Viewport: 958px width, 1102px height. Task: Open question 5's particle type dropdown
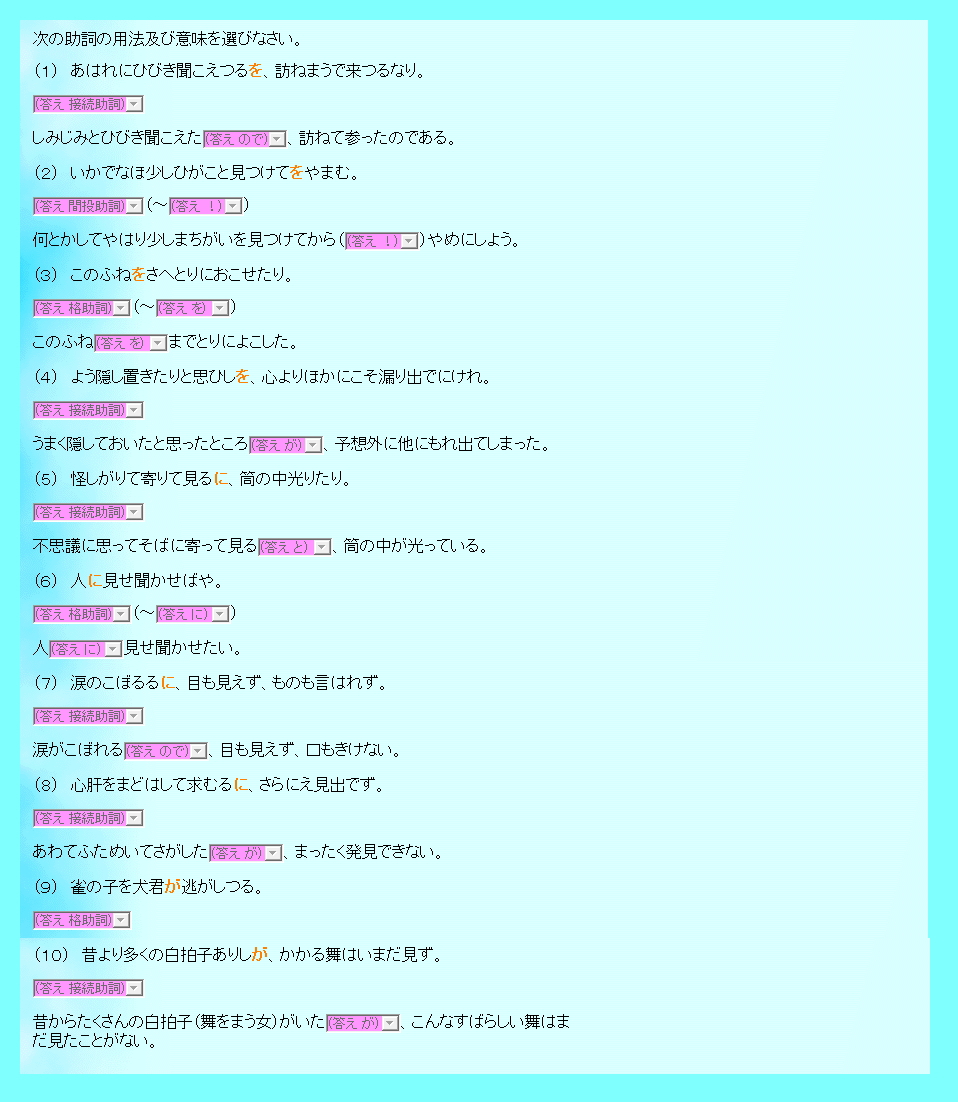pyautogui.click(x=88, y=512)
